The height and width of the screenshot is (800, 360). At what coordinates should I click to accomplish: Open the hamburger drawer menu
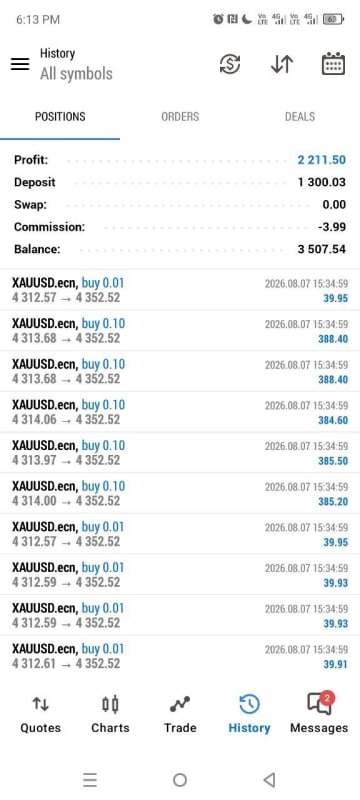coord(20,64)
